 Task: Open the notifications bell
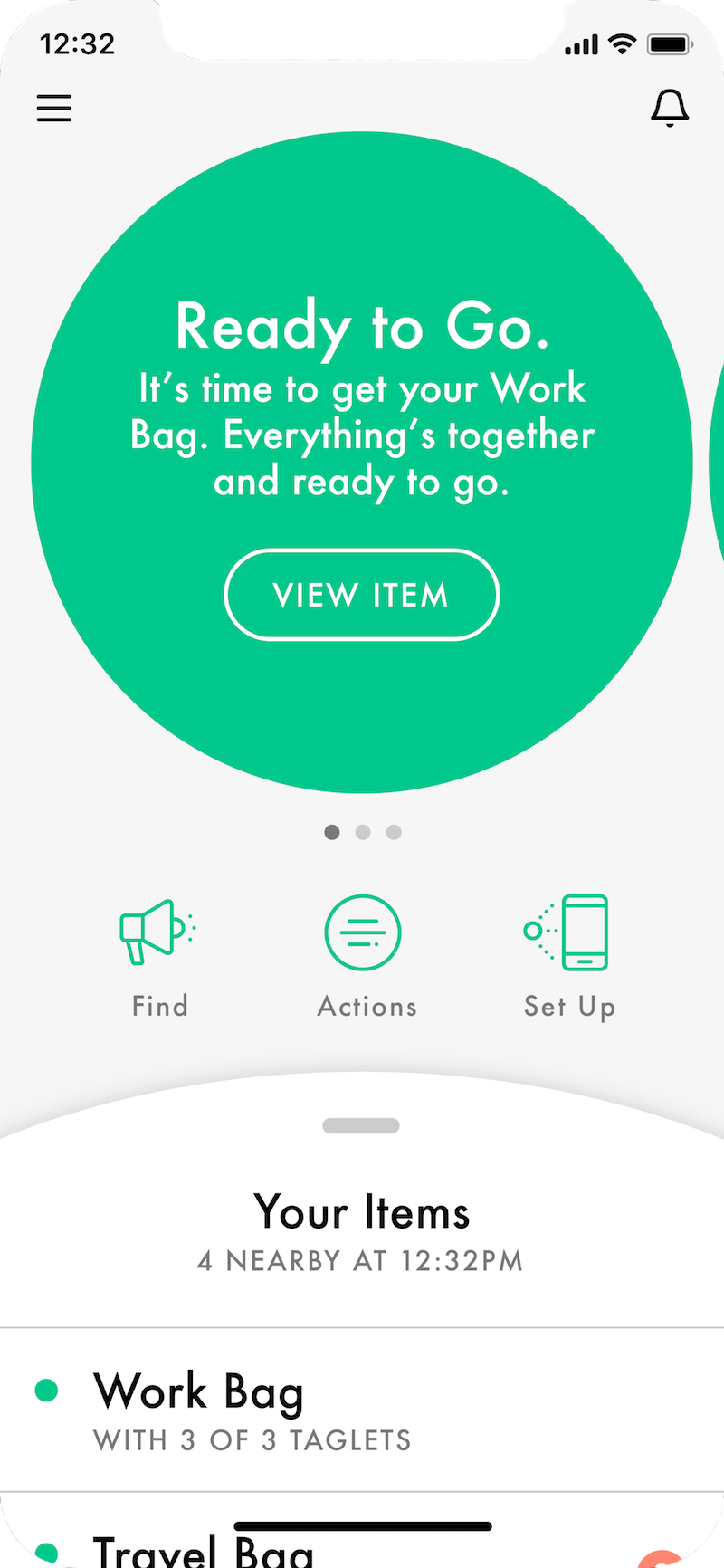670,109
